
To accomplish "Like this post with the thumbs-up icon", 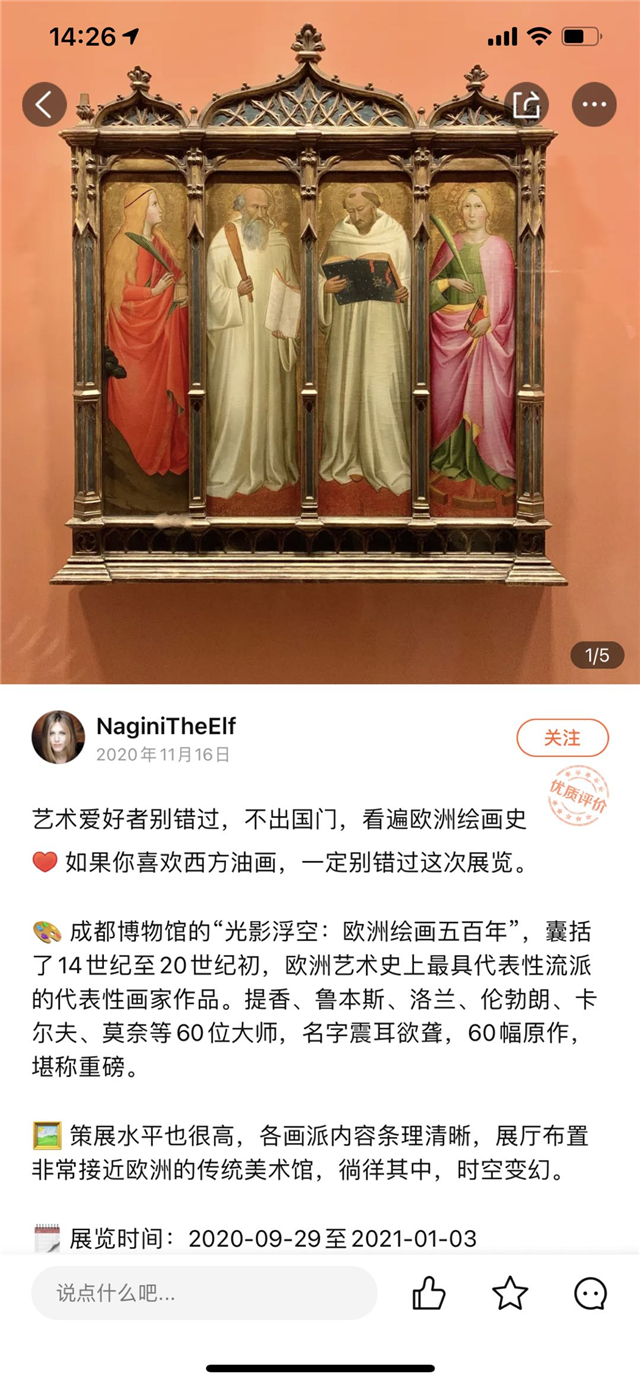I will [x=429, y=1293].
